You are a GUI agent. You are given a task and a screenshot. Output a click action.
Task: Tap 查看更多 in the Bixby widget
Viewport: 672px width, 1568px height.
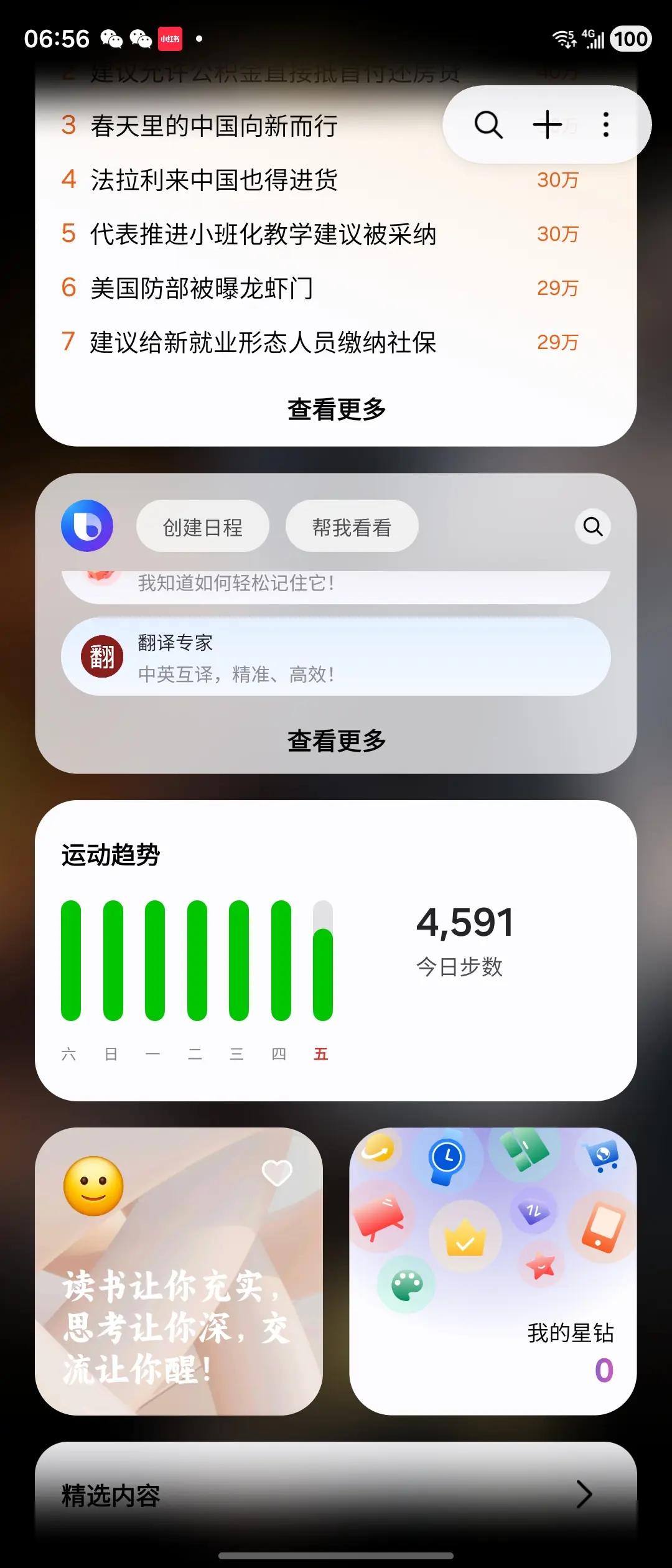click(x=336, y=742)
